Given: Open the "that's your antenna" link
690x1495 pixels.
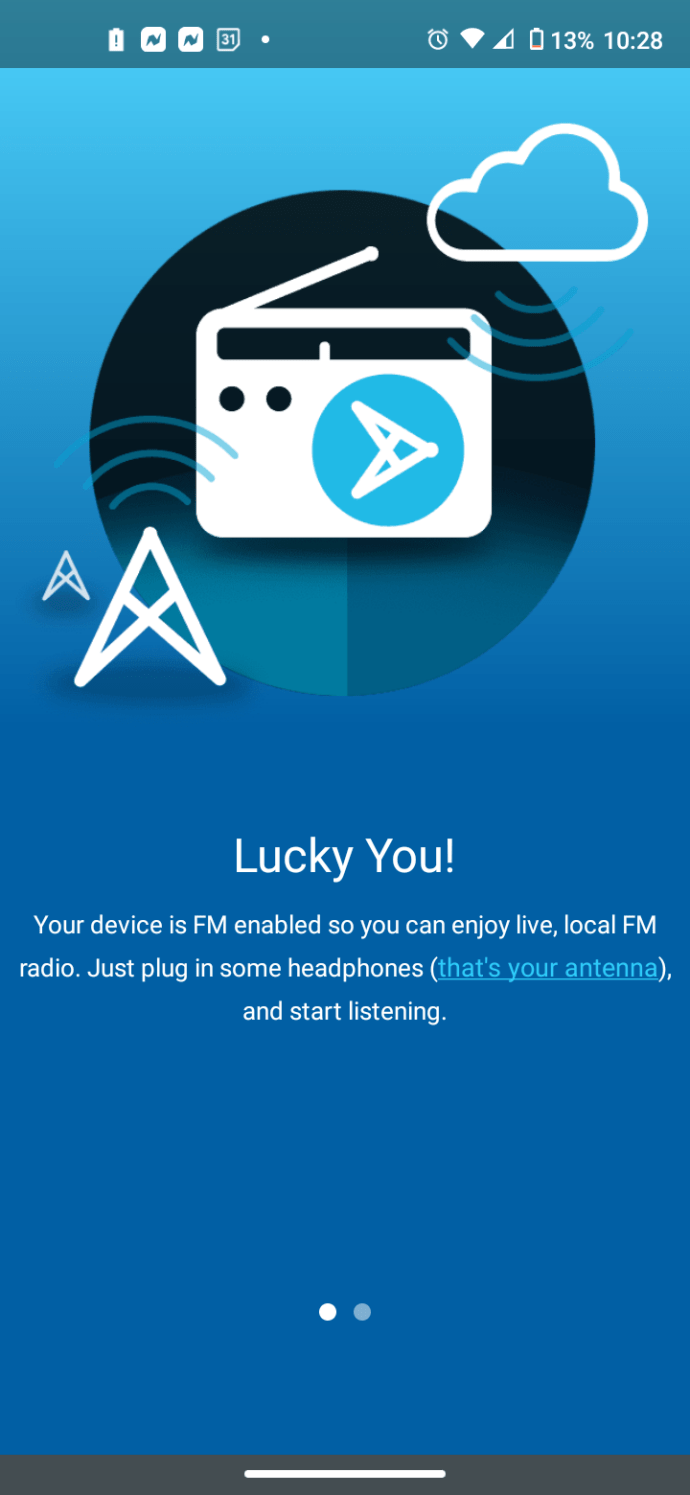Looking at the screenshot, I should (x=547, y=968).
